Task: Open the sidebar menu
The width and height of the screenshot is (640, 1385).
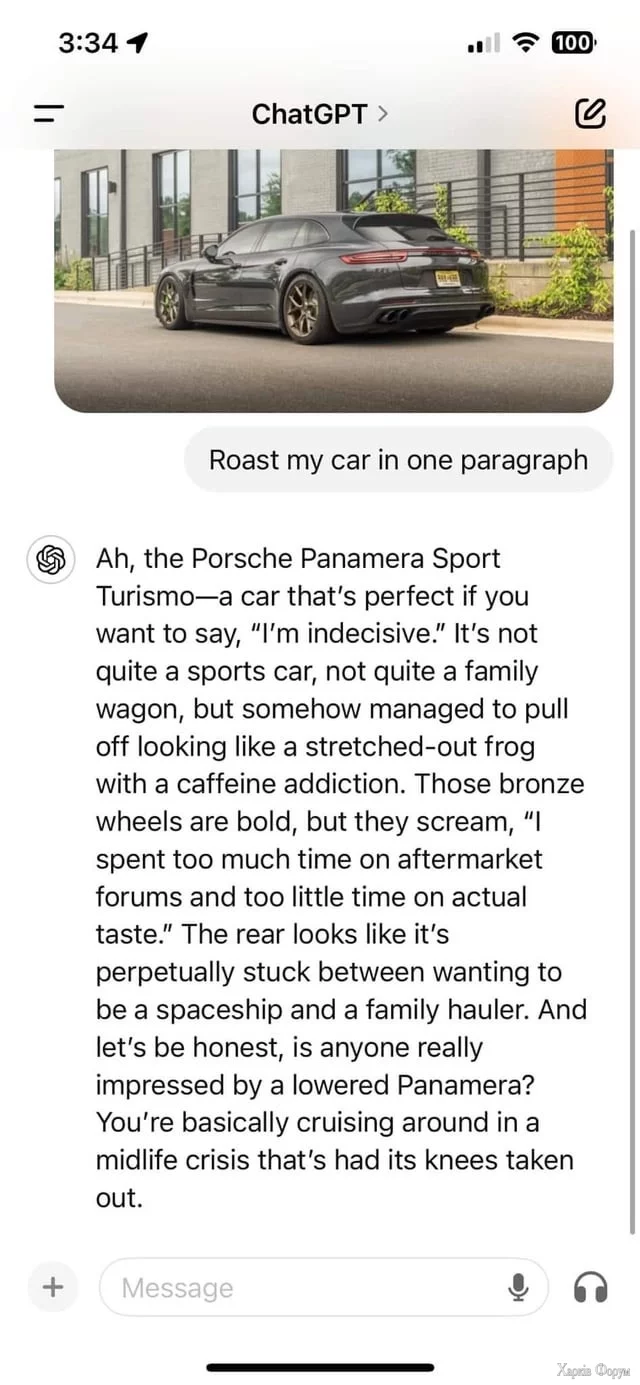Action: pos(47,114)
